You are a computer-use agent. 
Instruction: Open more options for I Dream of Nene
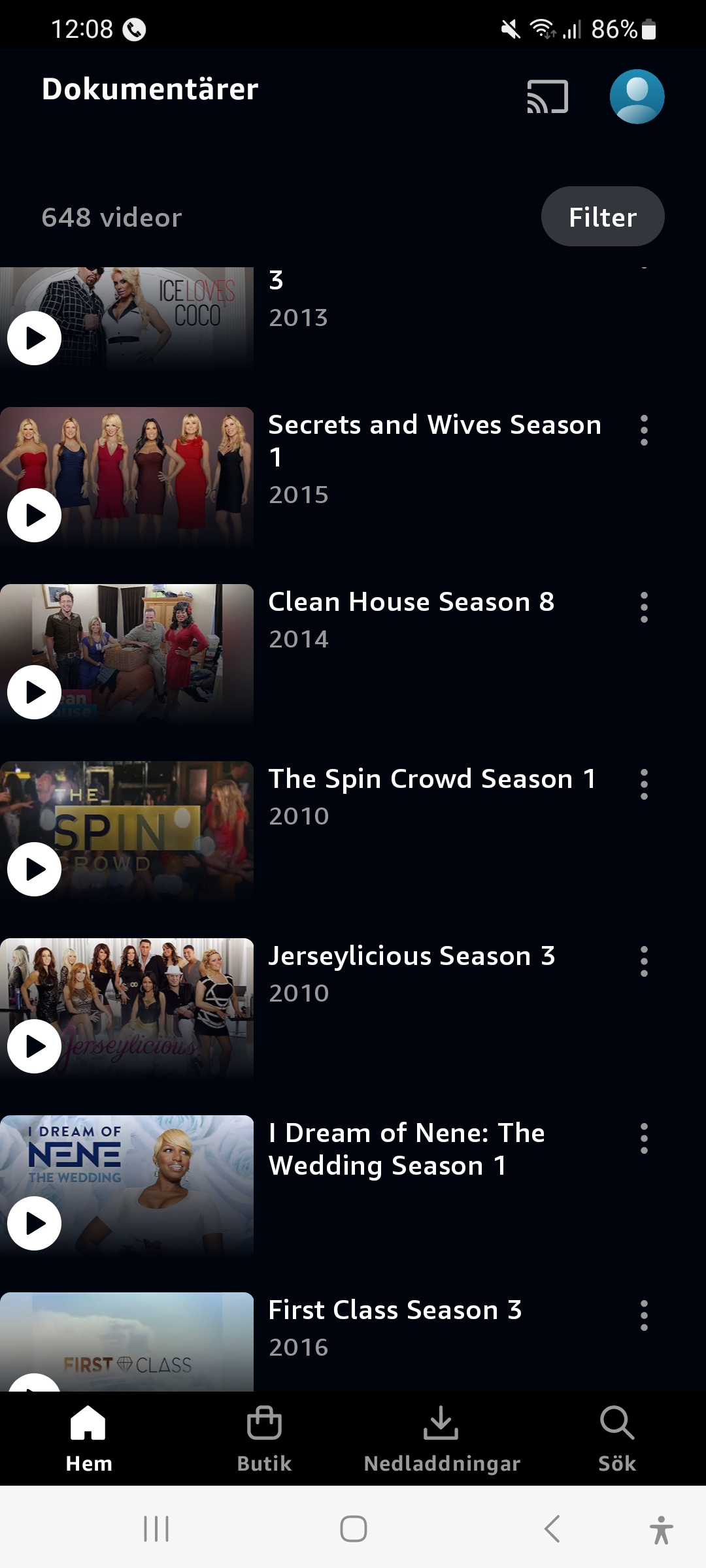point(644,1139)
